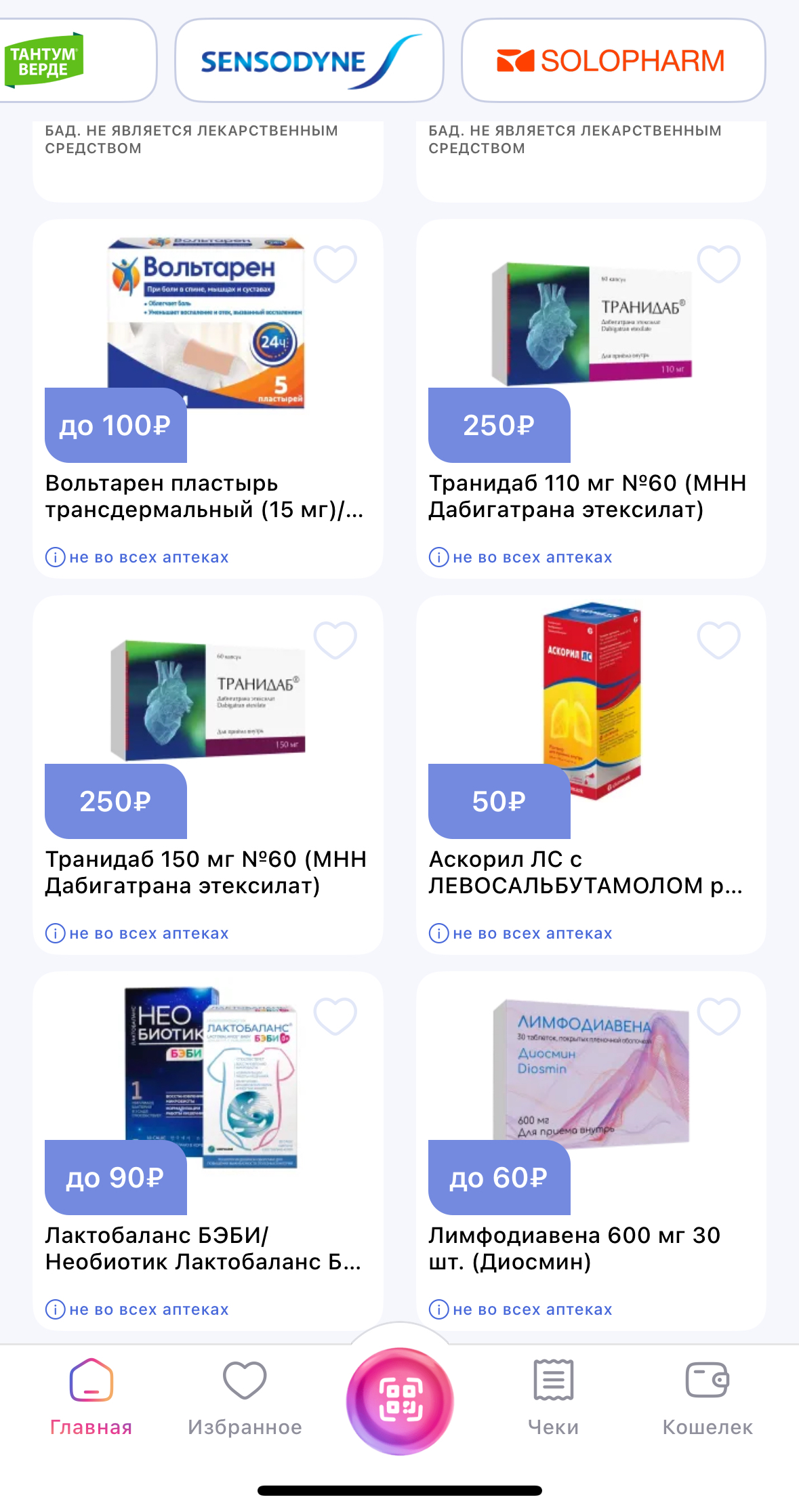Open the Вольтарен пластырь product card
The width and height of the screenshot is (799, 1512).
click(208, 399)
